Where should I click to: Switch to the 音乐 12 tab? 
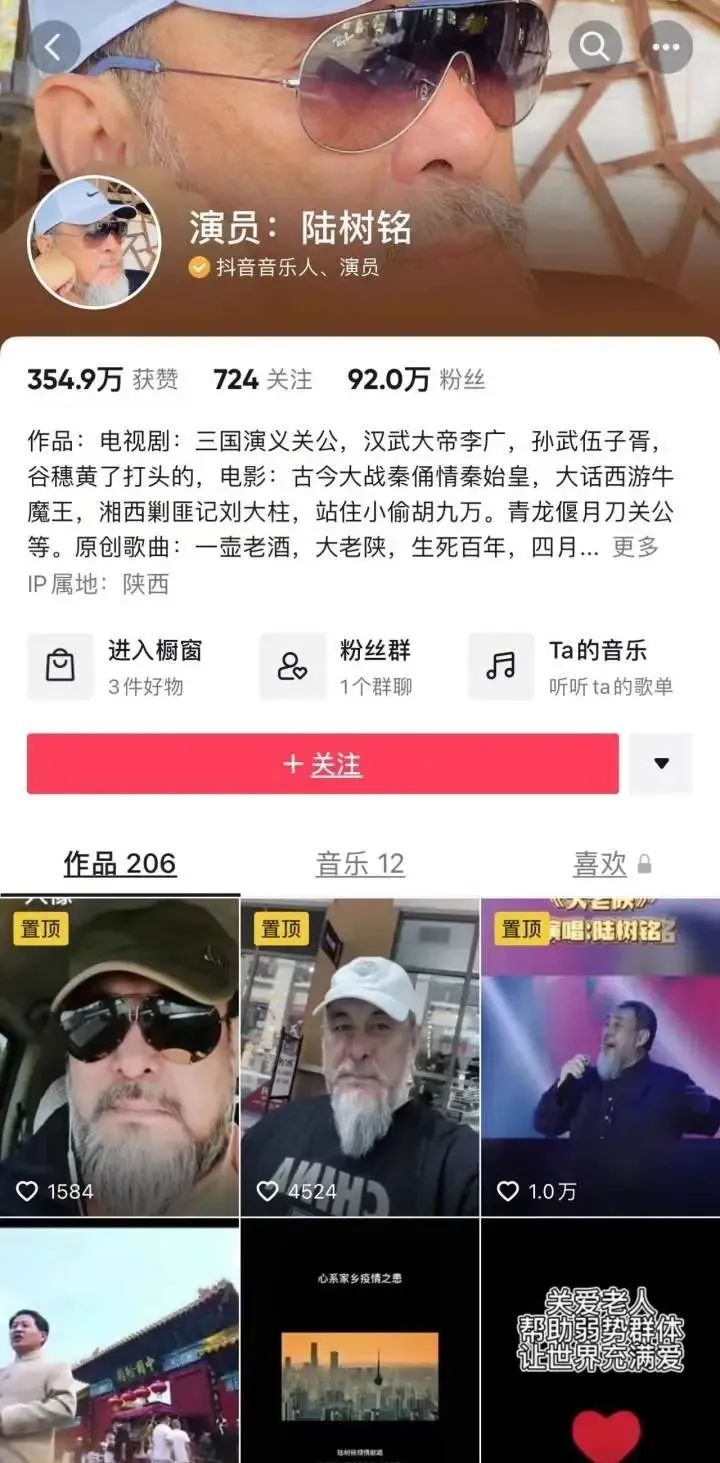click(x=360, y=864)
